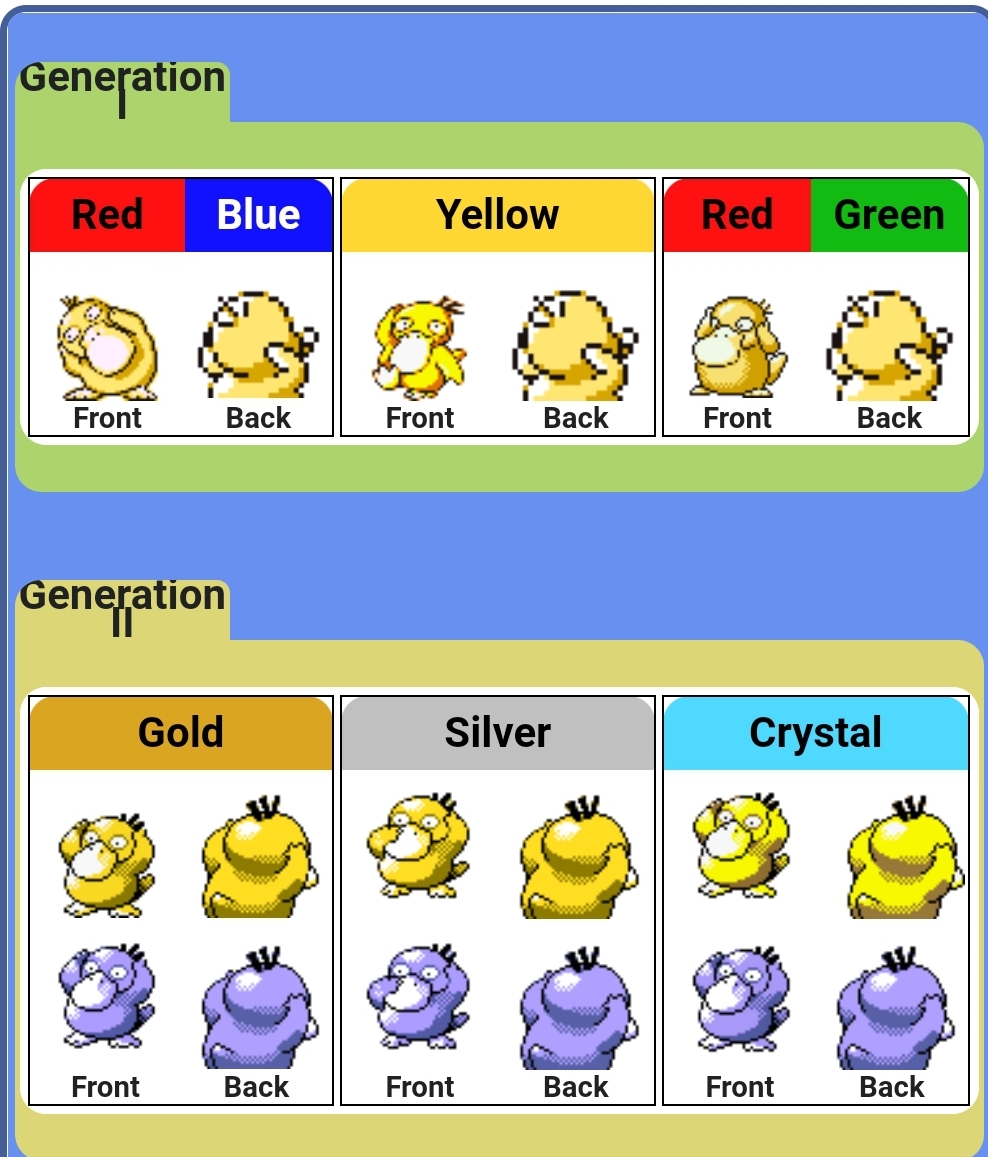This screenshot has width=988, height=1157.
Task: Open the Silver version link
Action: (497, 733)
